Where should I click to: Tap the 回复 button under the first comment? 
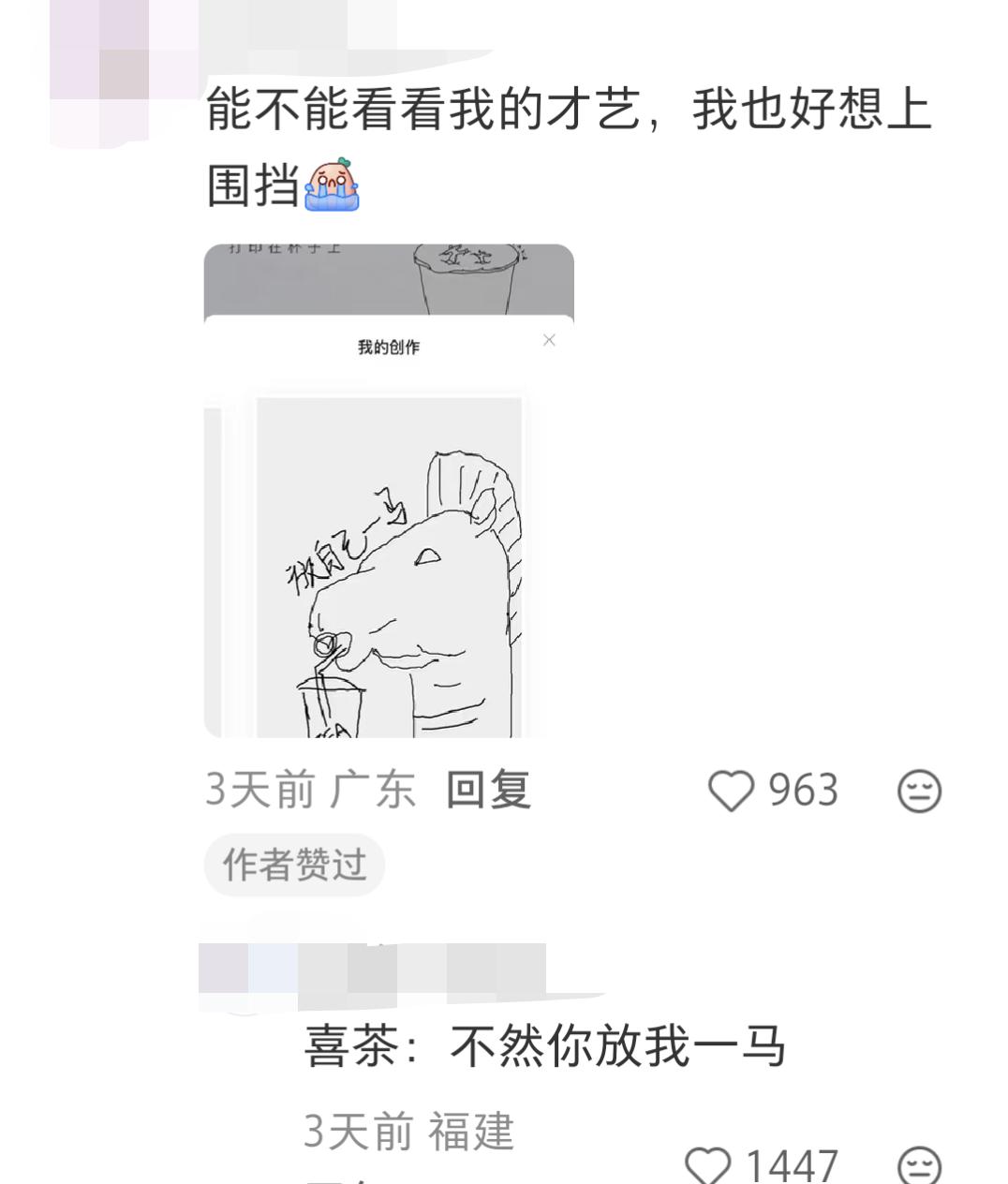tap(488, 790)
